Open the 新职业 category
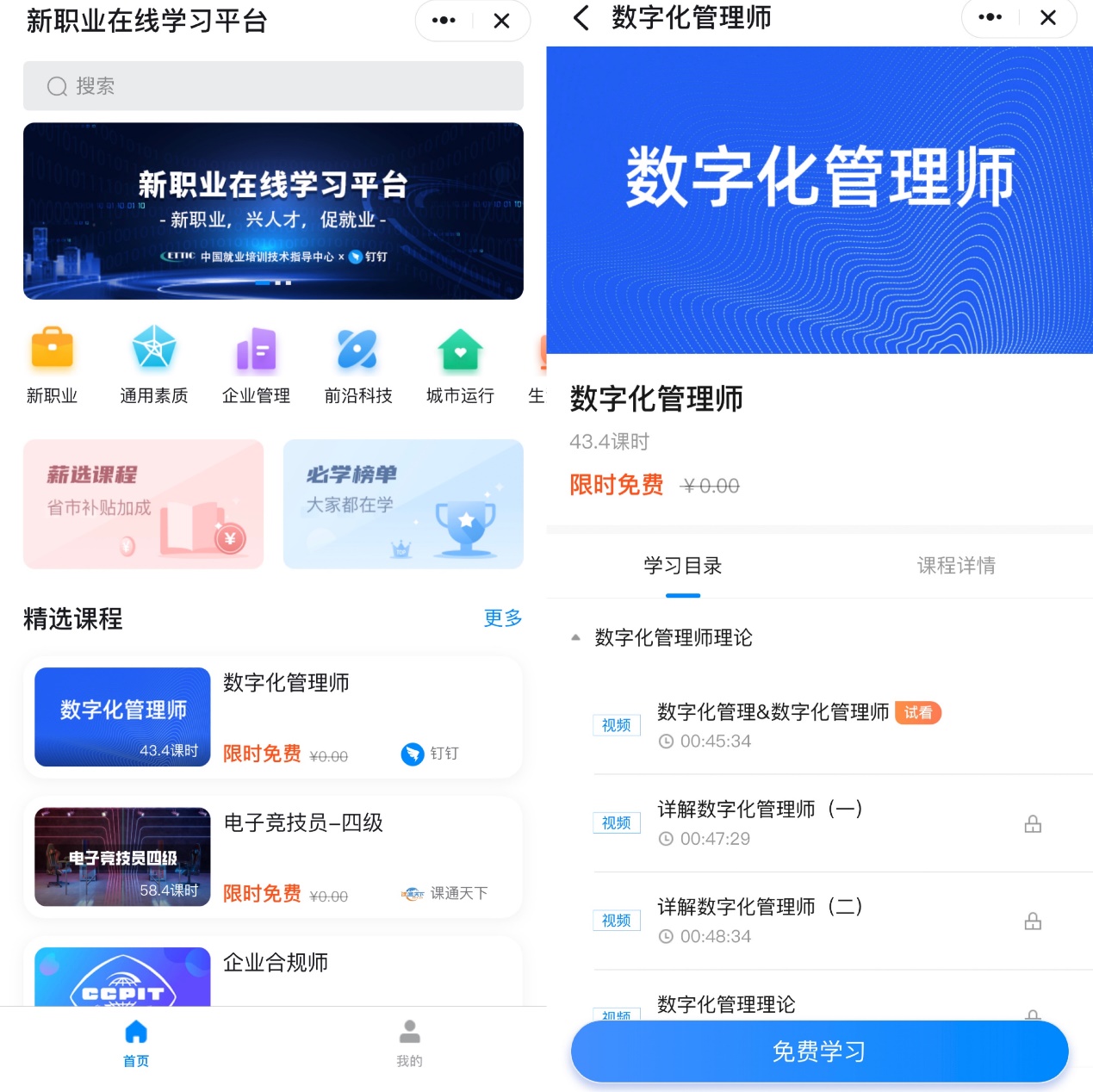The width and height of the screenshot is (1093, 1092). (52, 365)
